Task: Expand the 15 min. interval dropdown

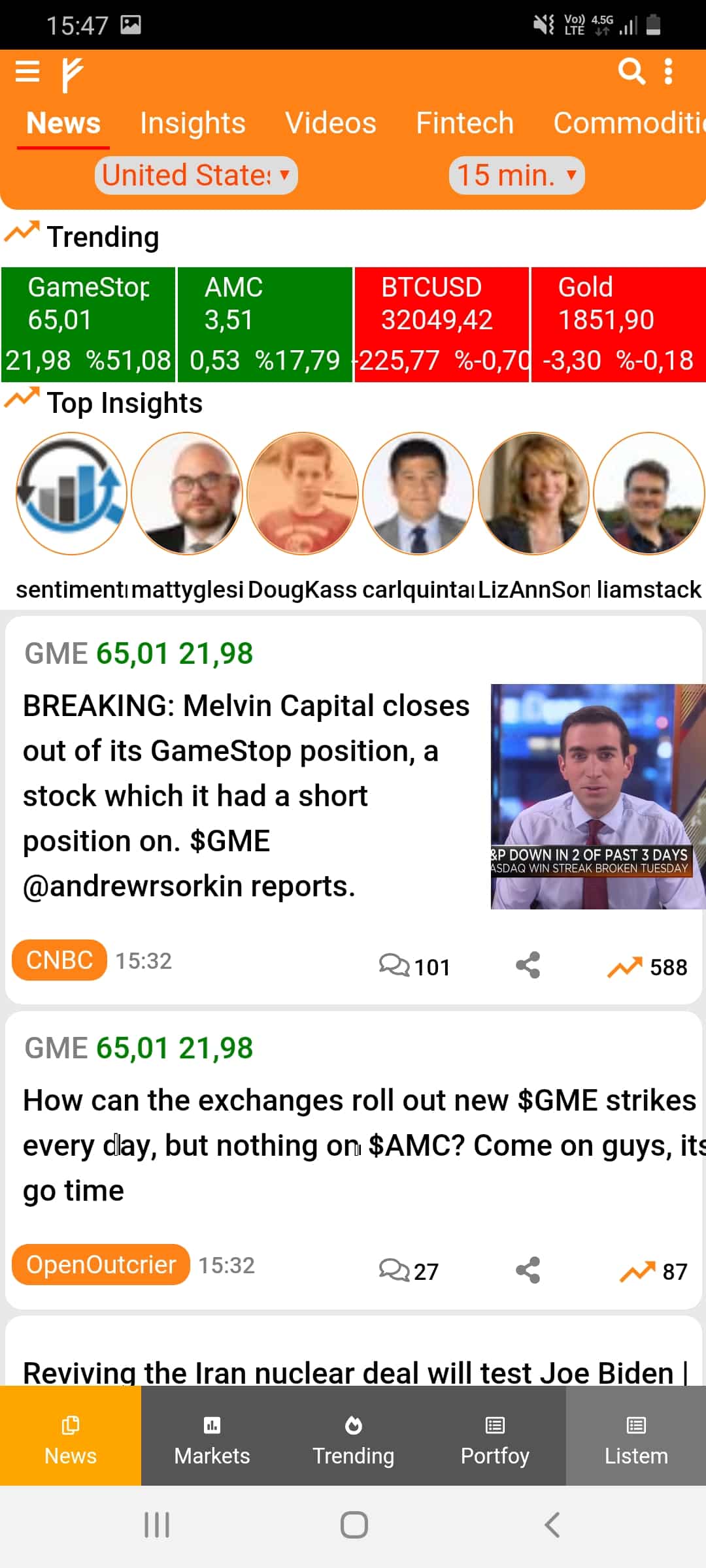Action: coord(516,175)
